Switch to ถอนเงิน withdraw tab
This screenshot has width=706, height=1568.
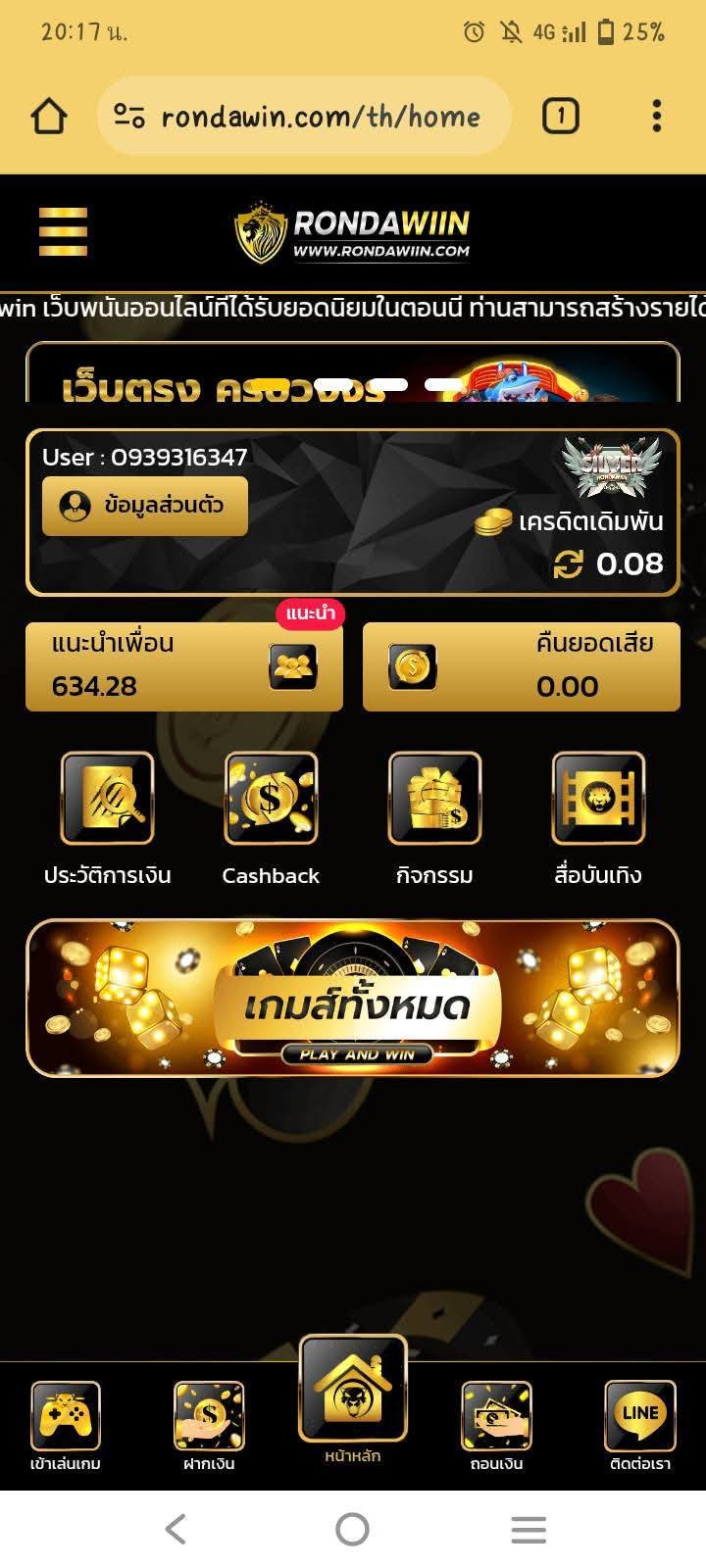click(x=496, y=1426)
